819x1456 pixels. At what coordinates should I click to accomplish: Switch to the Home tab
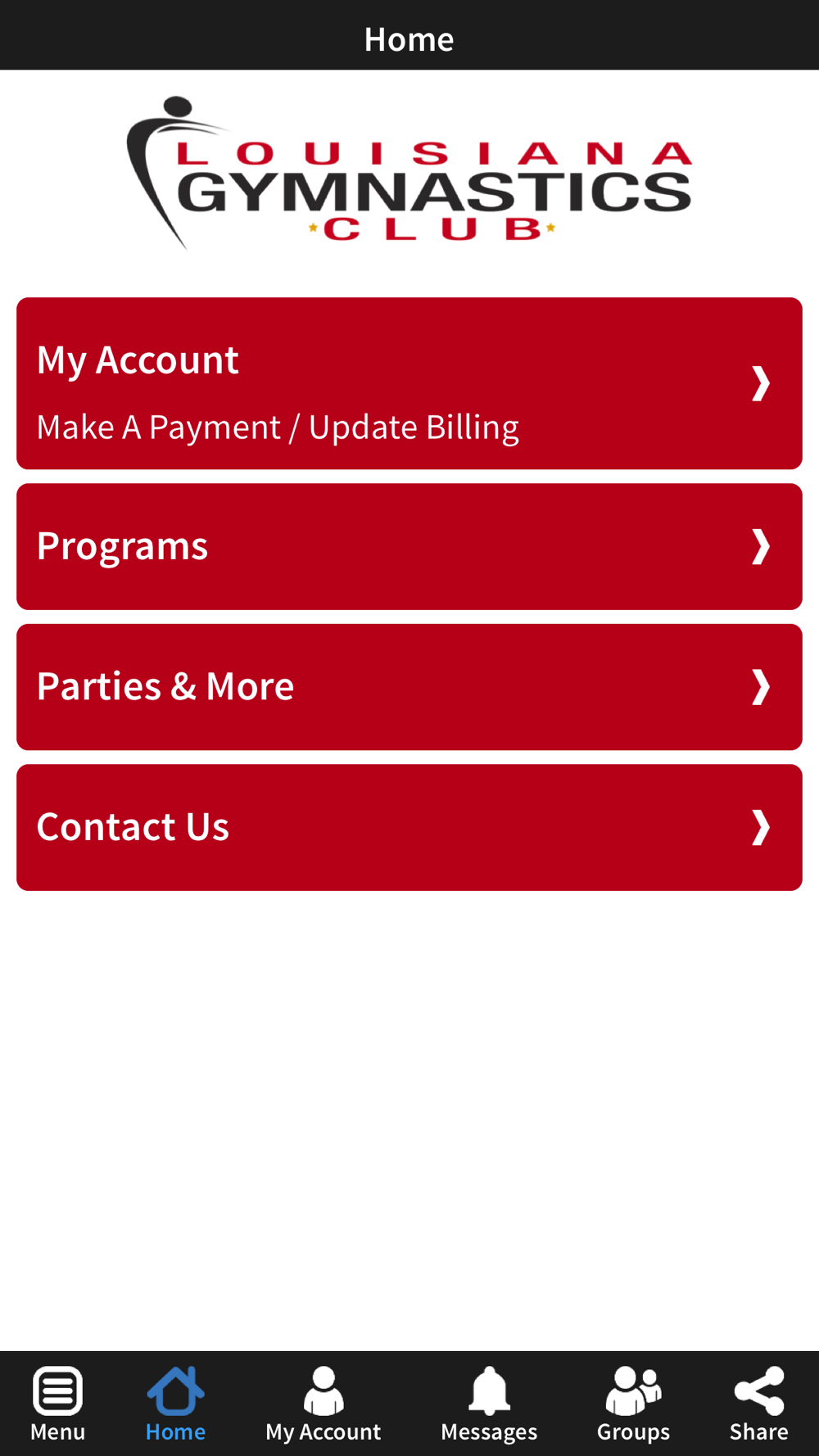tap(175, 1404)
